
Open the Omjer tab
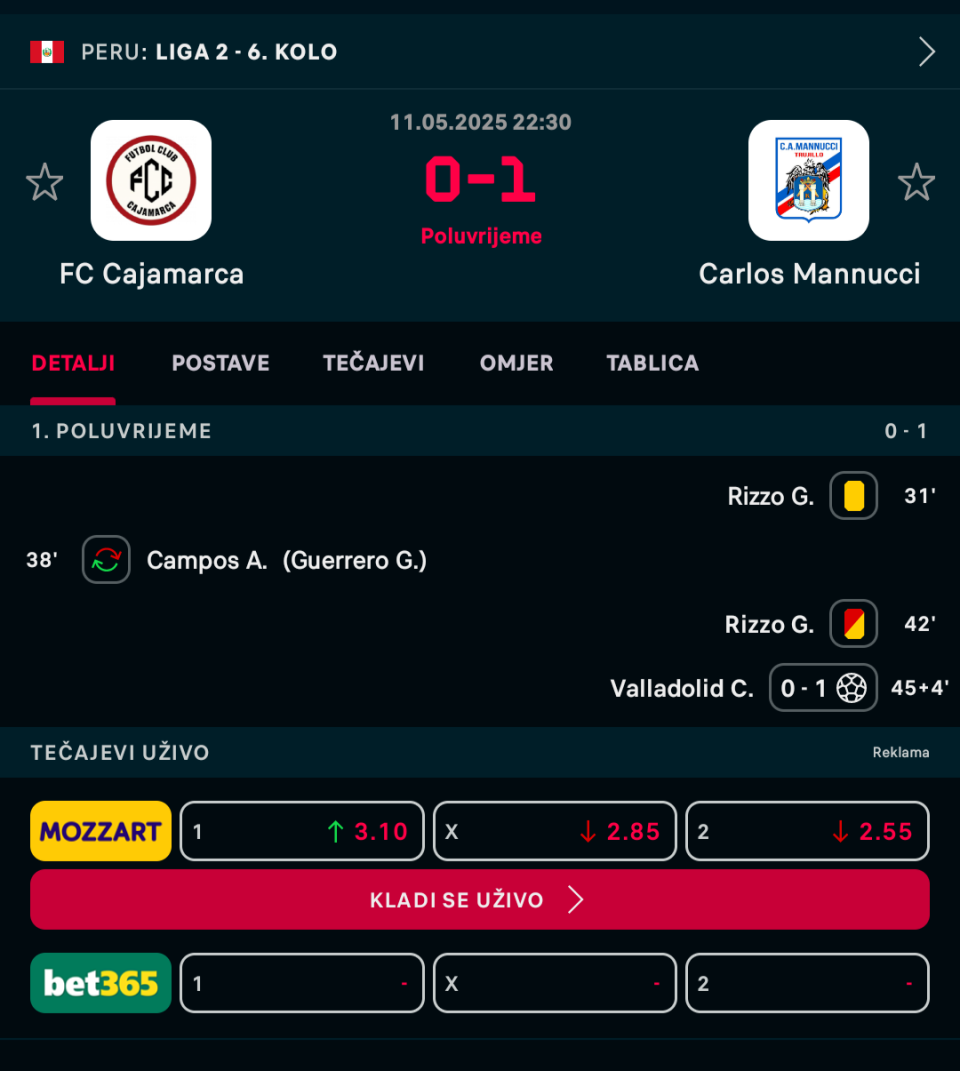click(516, 363)
